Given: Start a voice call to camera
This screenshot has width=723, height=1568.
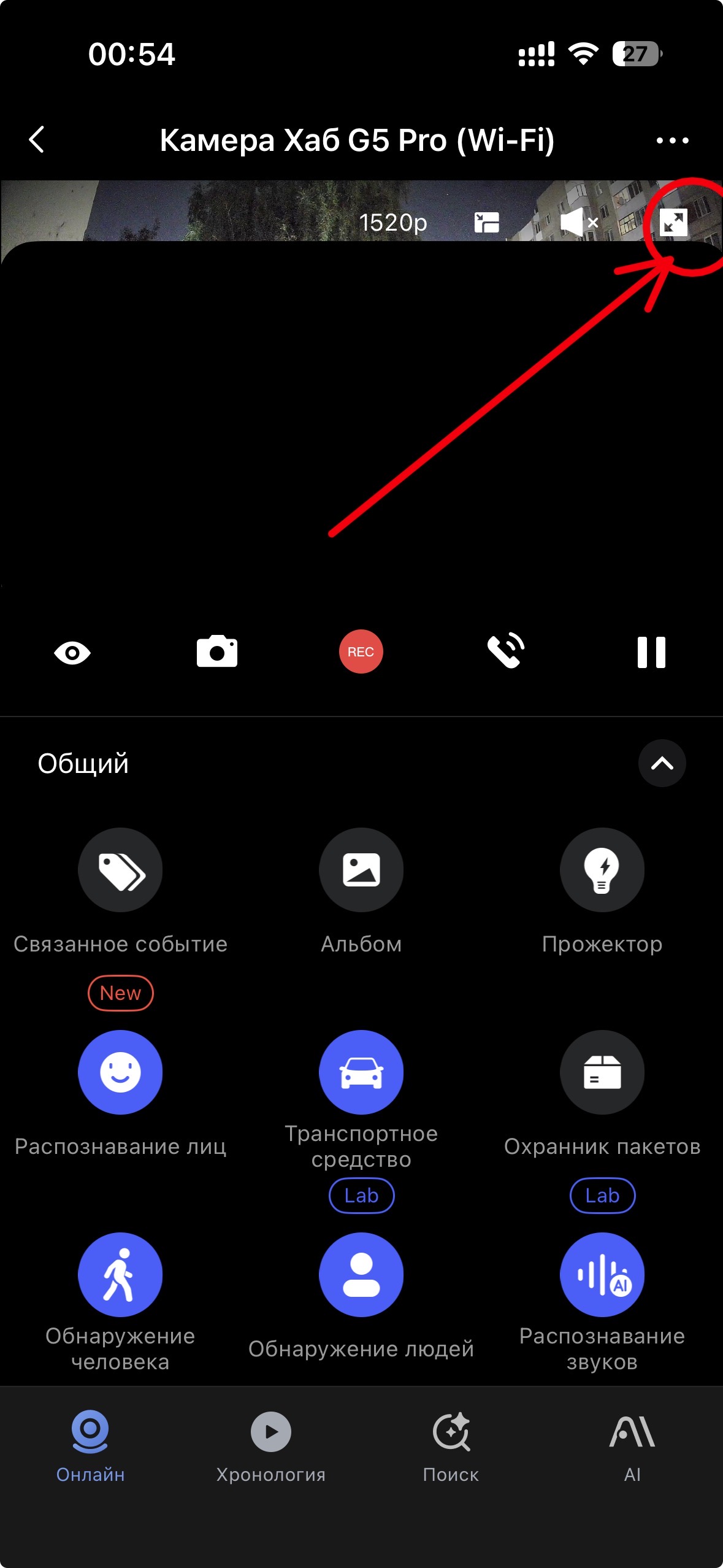Looking at the screenshot, I should 506,651.
